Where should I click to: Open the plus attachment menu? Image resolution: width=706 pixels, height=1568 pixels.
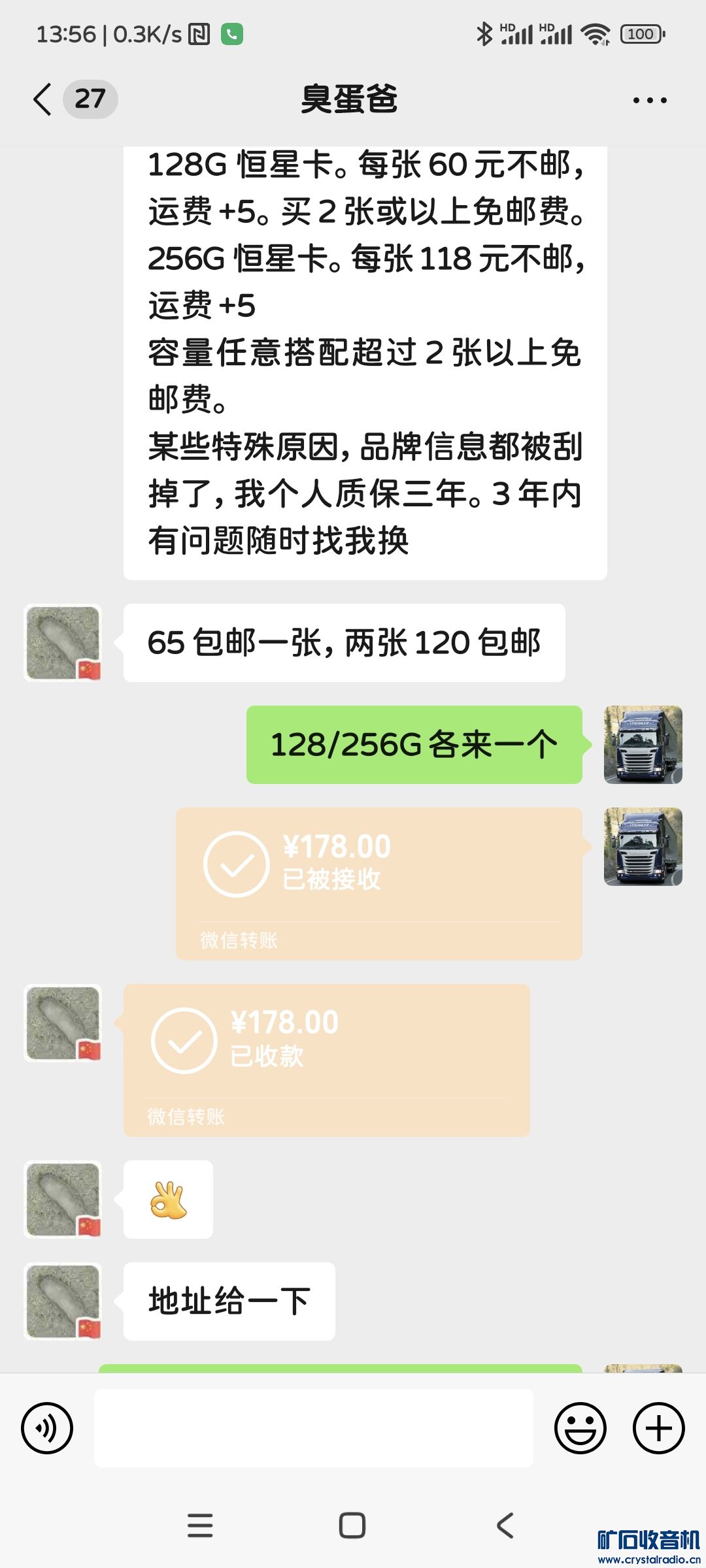pos(658,1428)
